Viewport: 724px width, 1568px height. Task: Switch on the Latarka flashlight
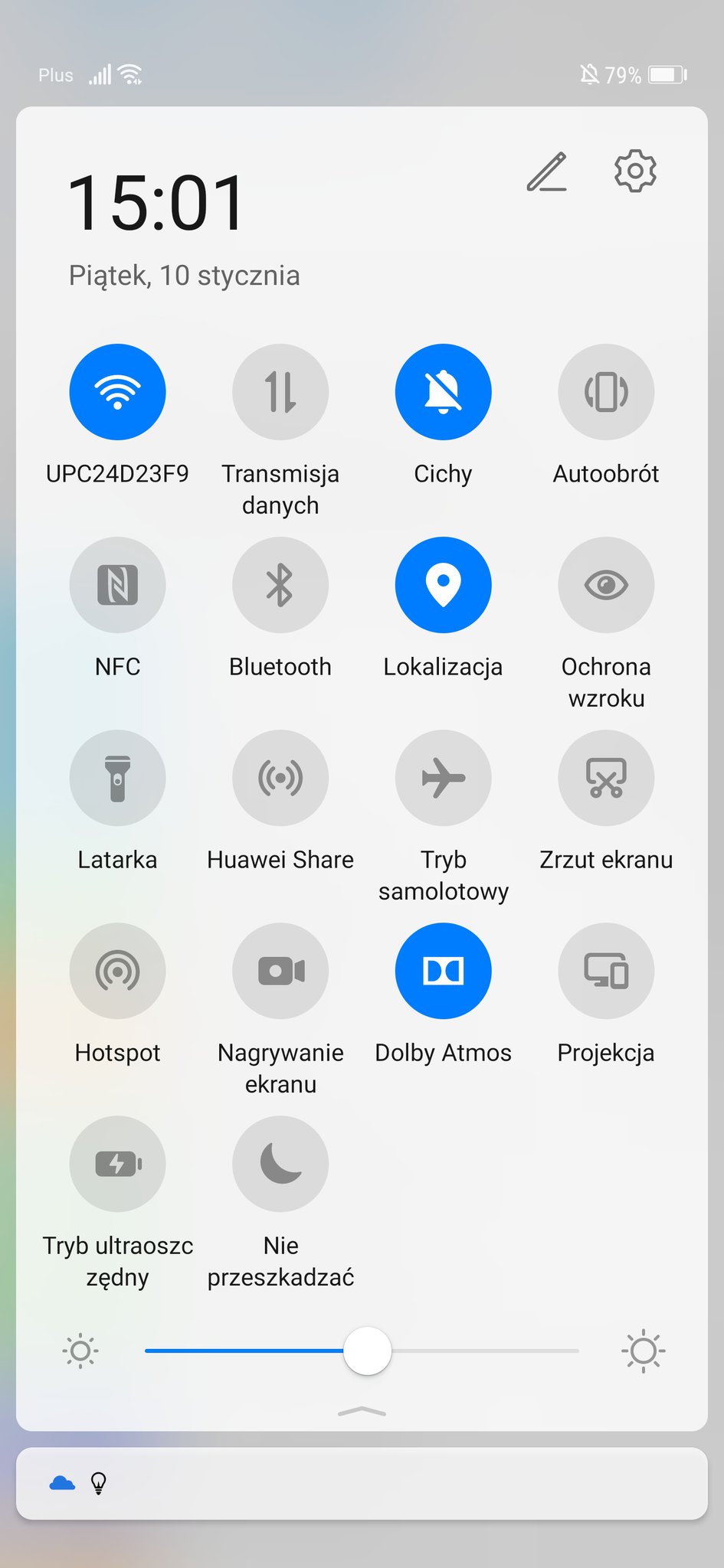117,778
